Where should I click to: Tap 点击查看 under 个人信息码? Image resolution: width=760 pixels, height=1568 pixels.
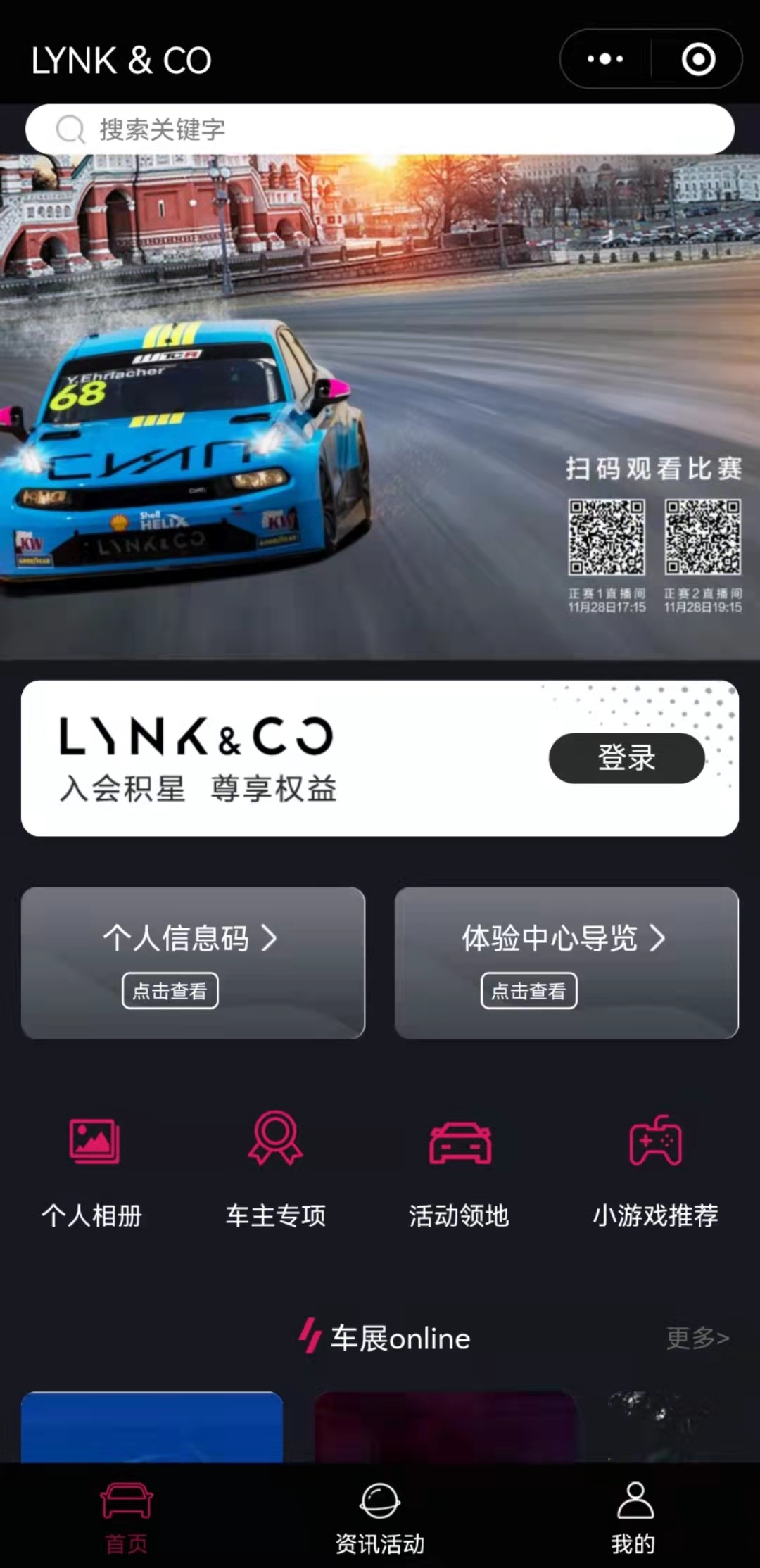(170, 990)
